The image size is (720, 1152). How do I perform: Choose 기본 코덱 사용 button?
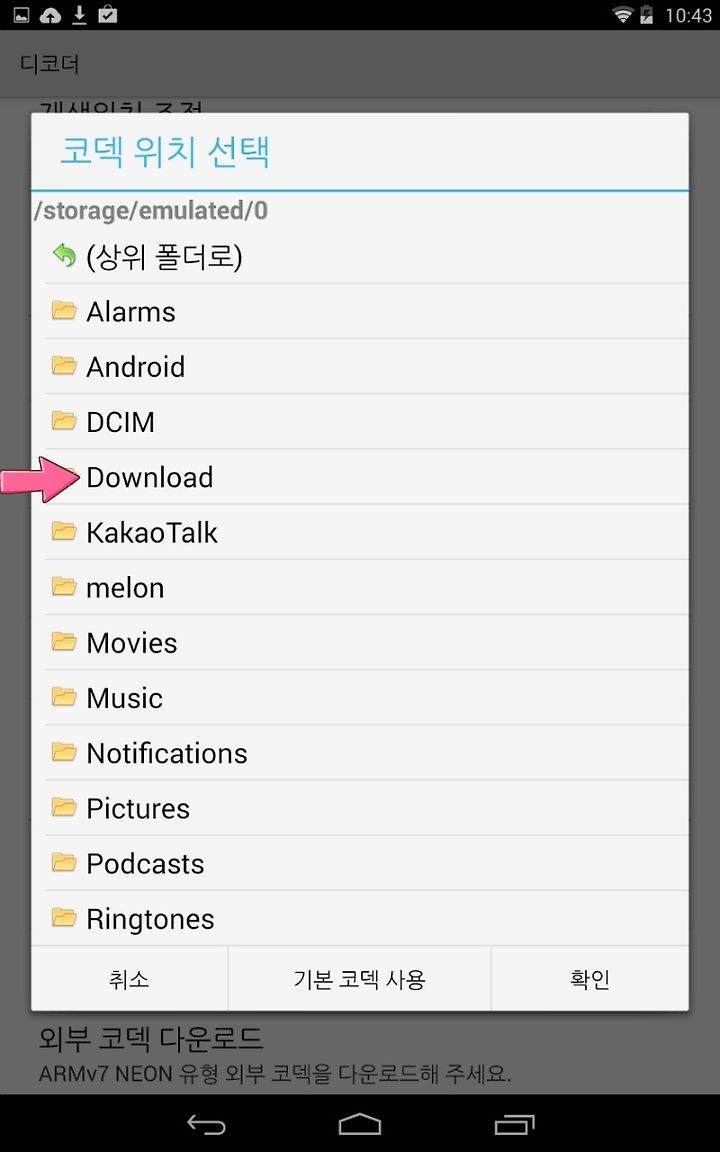[x=359, y=979]
